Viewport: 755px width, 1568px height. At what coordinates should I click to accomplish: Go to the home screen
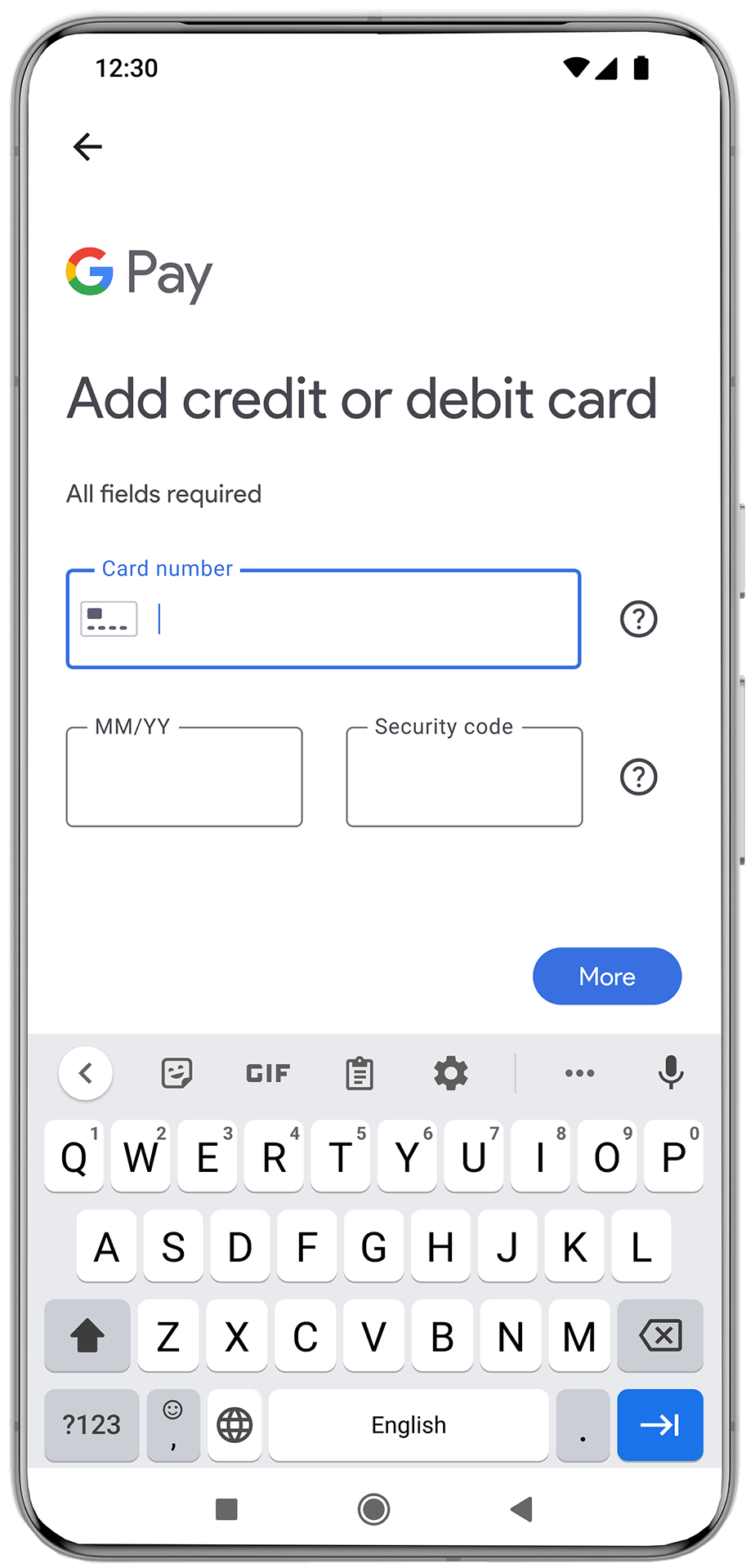374,1509
